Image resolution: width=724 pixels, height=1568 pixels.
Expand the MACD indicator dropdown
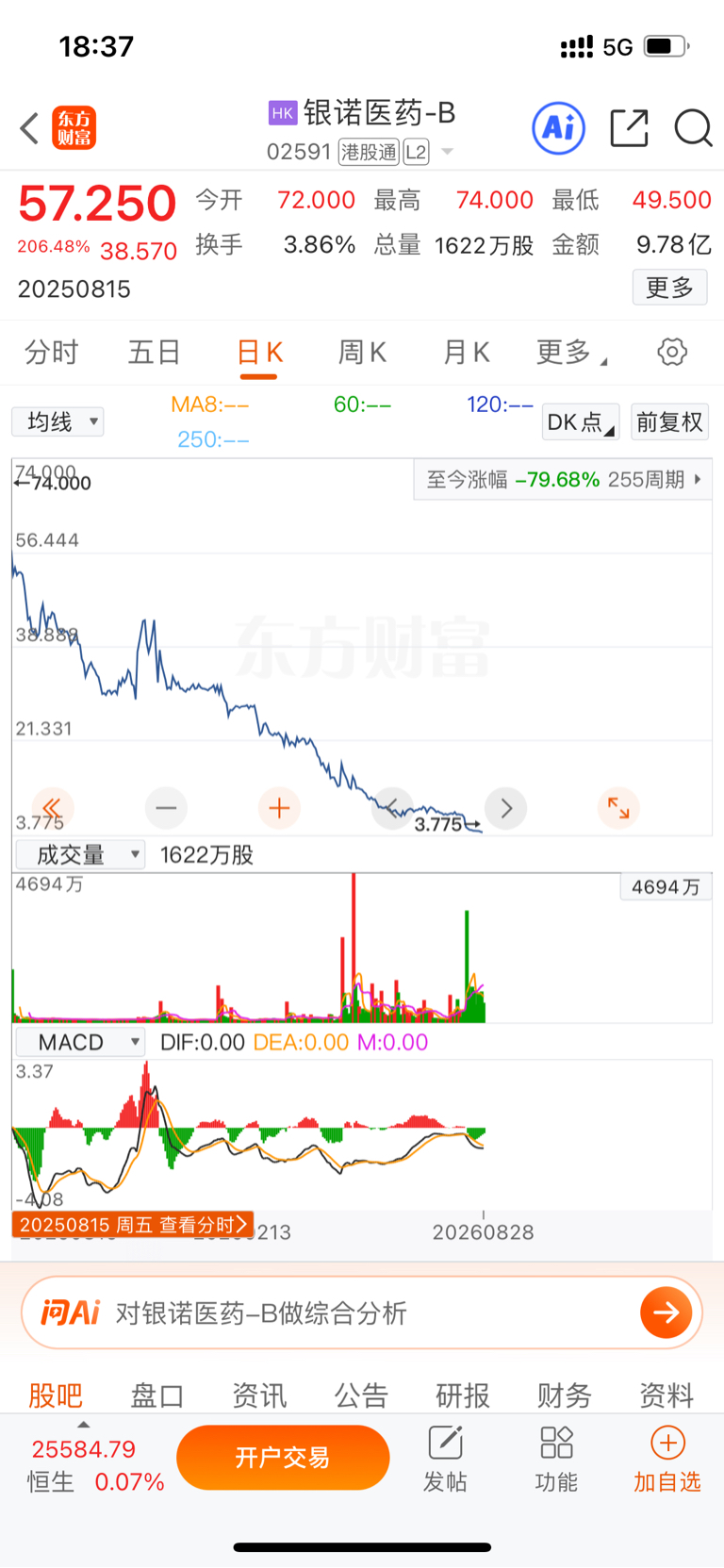click(80, 1042)
